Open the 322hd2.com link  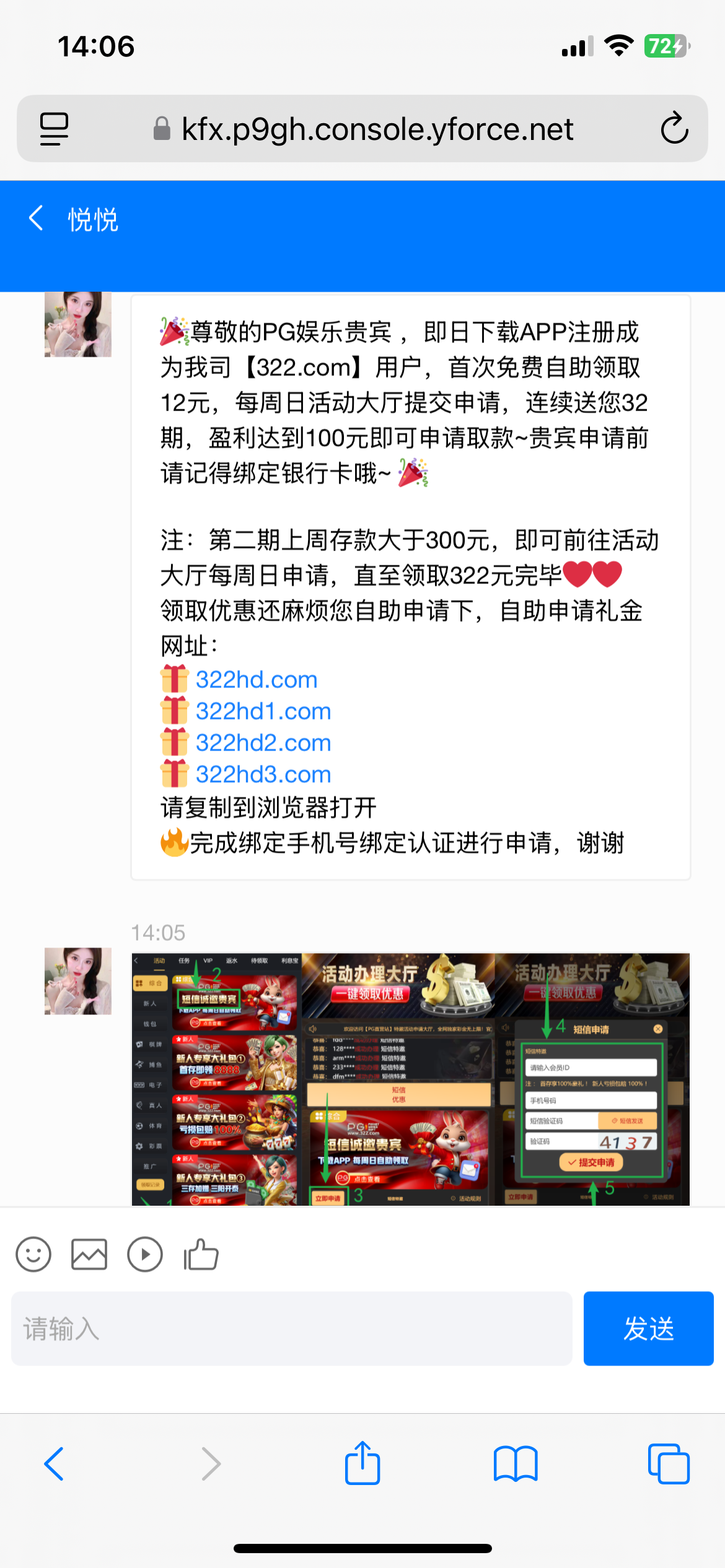click(263, 743)
